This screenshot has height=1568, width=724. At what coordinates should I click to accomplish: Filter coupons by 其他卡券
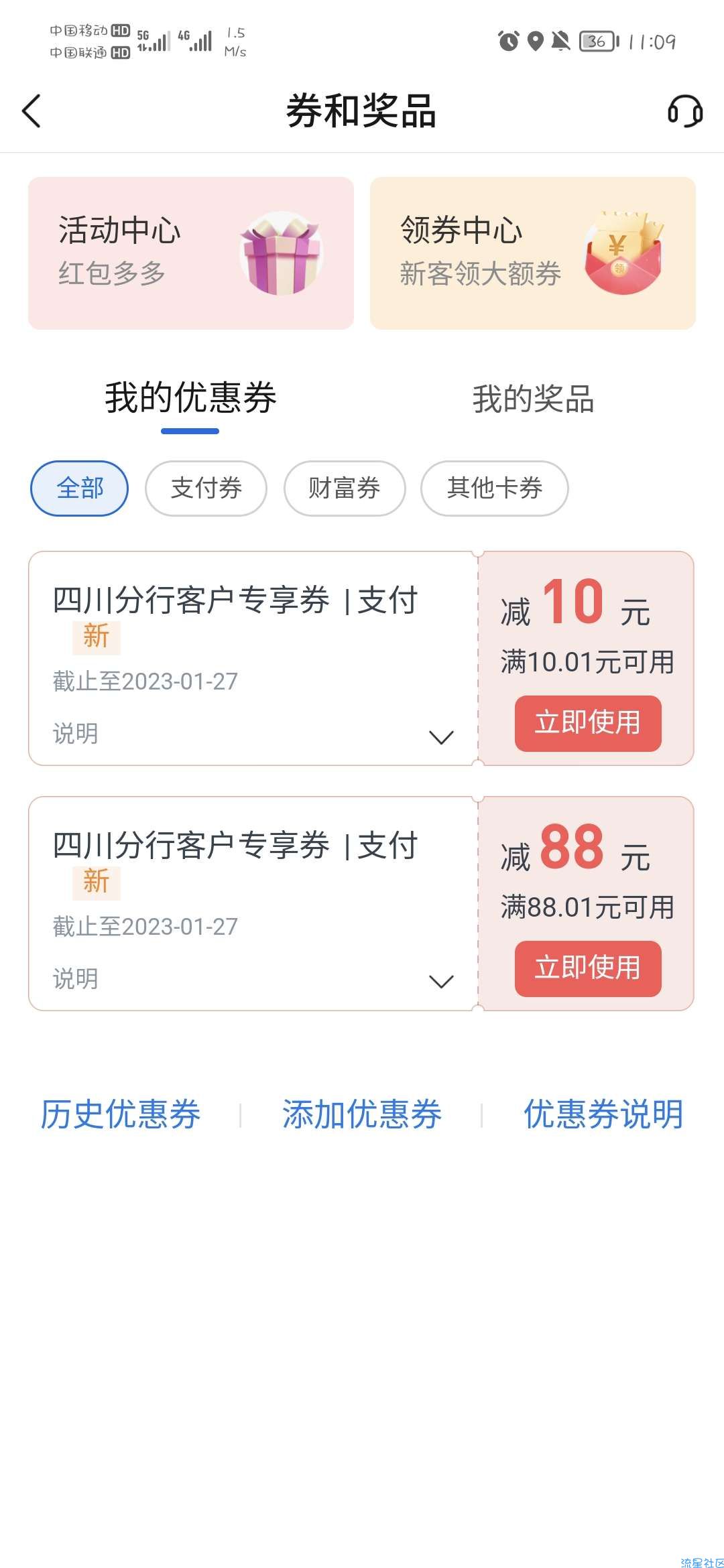point(495,488)
